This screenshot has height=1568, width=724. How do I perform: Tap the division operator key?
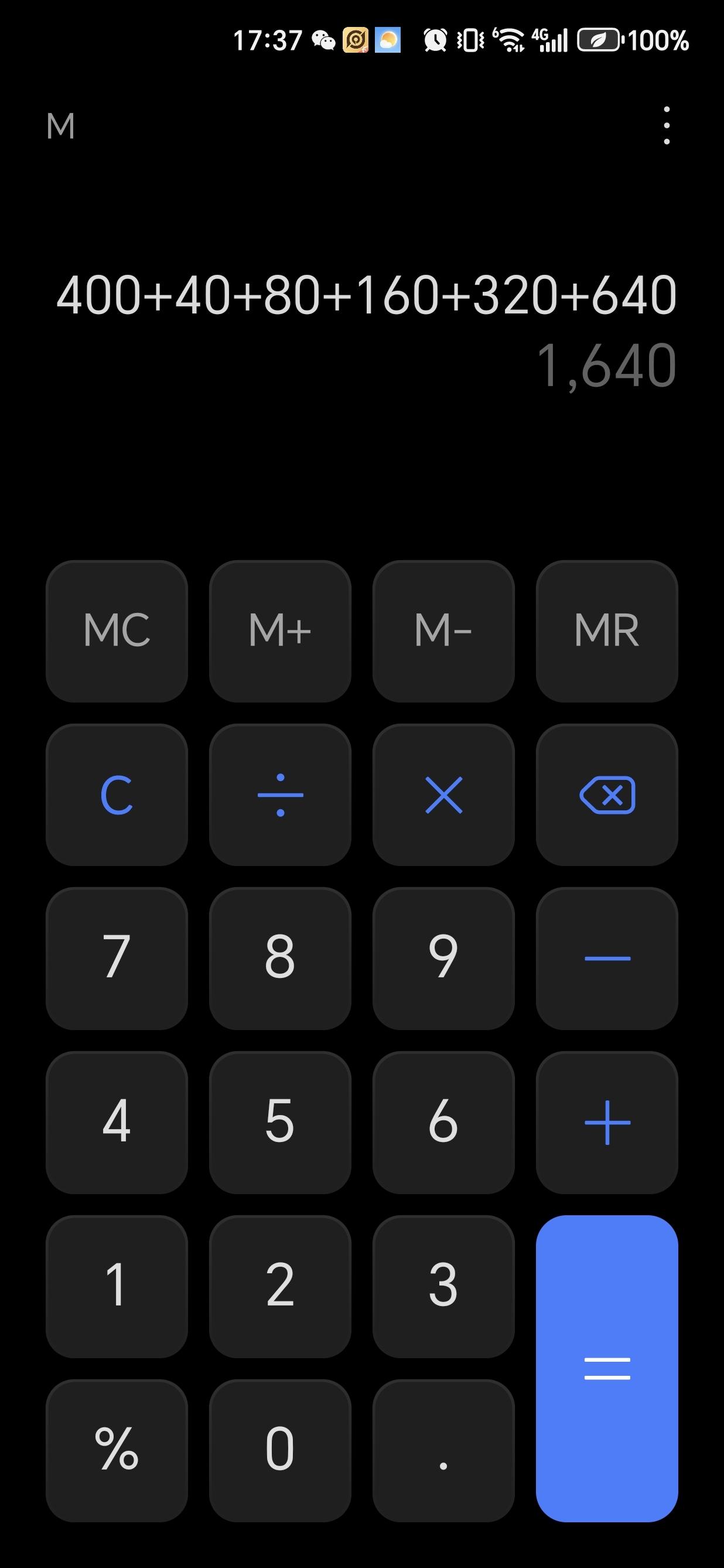click(280, 795)
